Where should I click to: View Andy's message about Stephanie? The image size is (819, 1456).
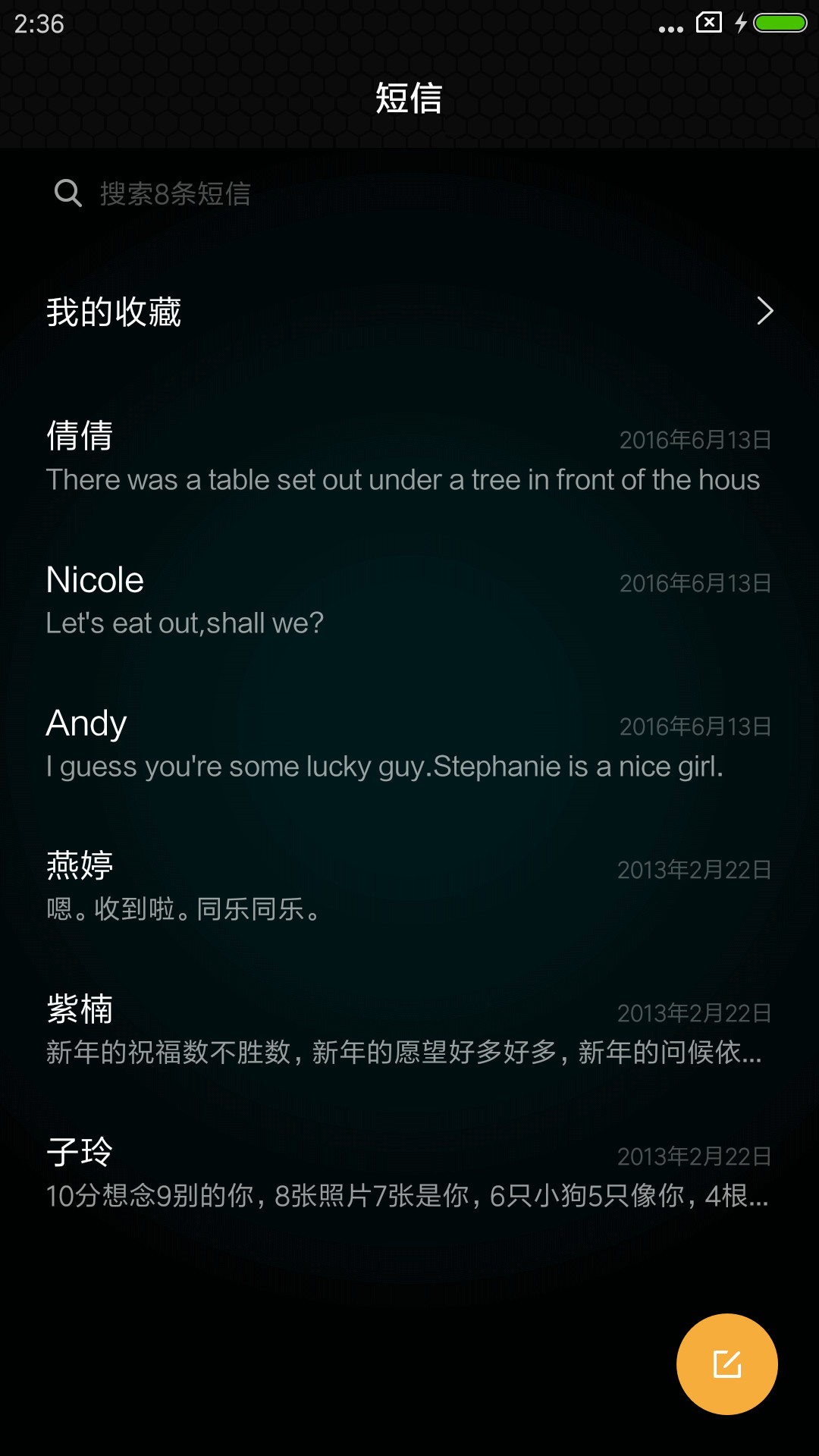(x=409, y=744)
